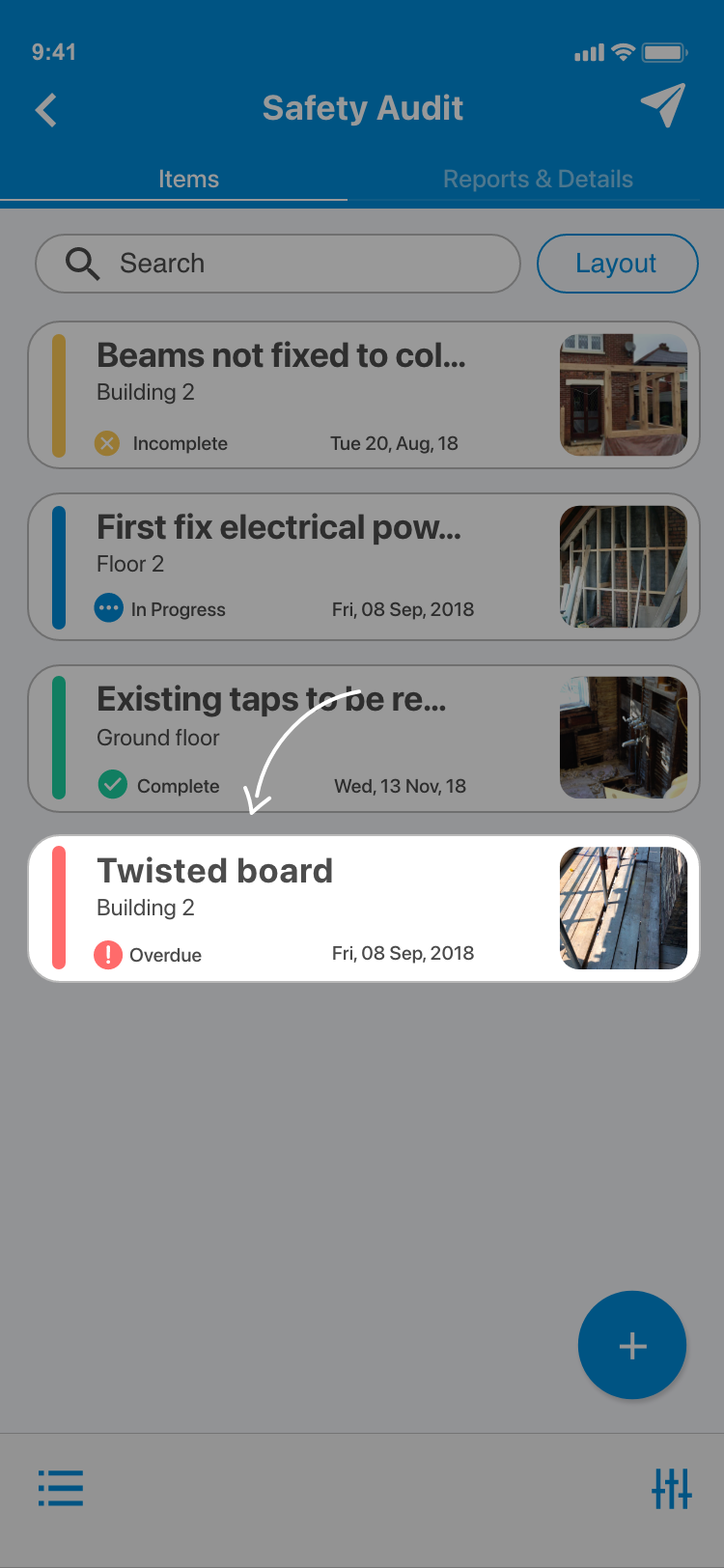
Task: Tap the Search field
Action: (278, 264)
